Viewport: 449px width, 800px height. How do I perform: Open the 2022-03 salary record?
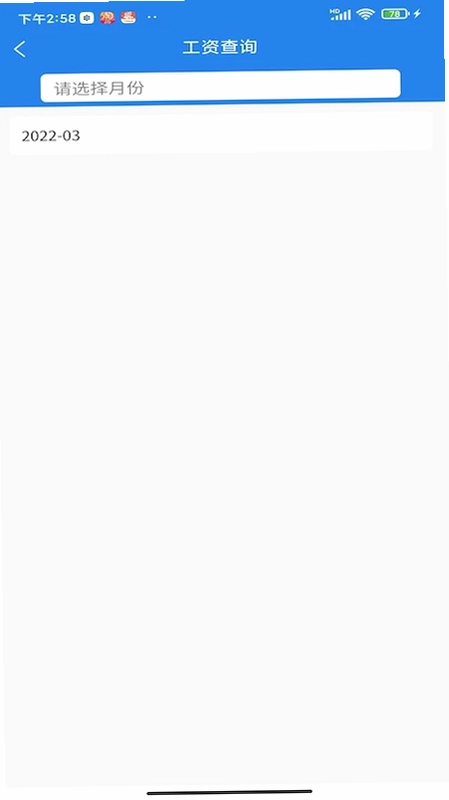221,134
